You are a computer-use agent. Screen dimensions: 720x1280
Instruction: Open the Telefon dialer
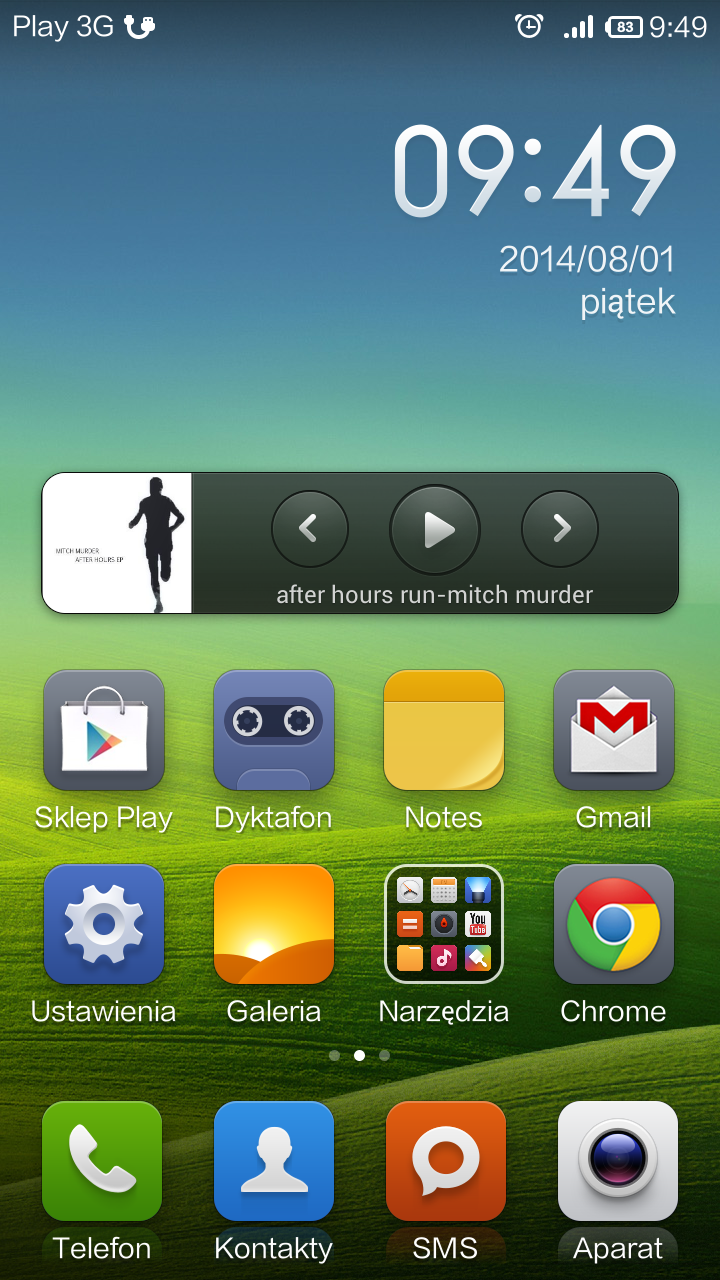[x=102, y=1161]
